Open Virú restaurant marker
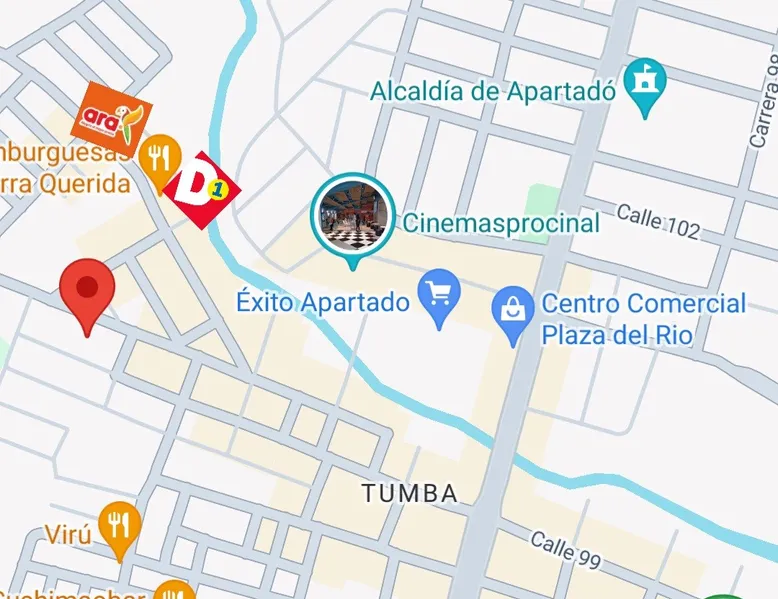The image size is (778, 599). (120, 526)
